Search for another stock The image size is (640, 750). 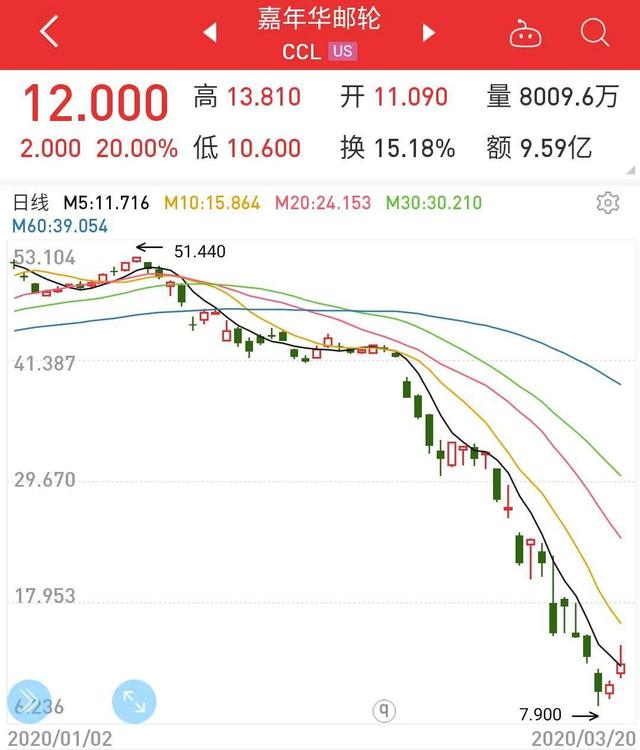pyautogui.click(x=595, y=33)
